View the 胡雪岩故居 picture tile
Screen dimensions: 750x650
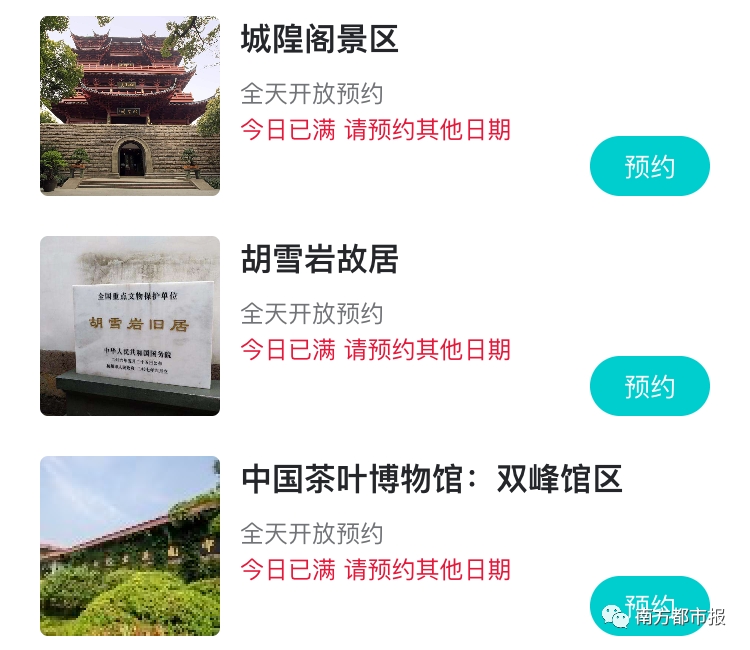pyautogui.click(x=130, y=326)
